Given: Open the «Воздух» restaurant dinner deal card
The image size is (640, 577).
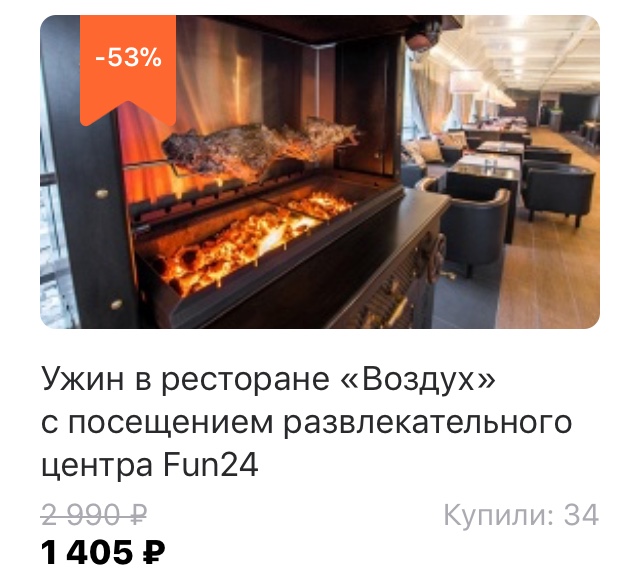Looking at the screenshot, I should [x=320, y=180].
